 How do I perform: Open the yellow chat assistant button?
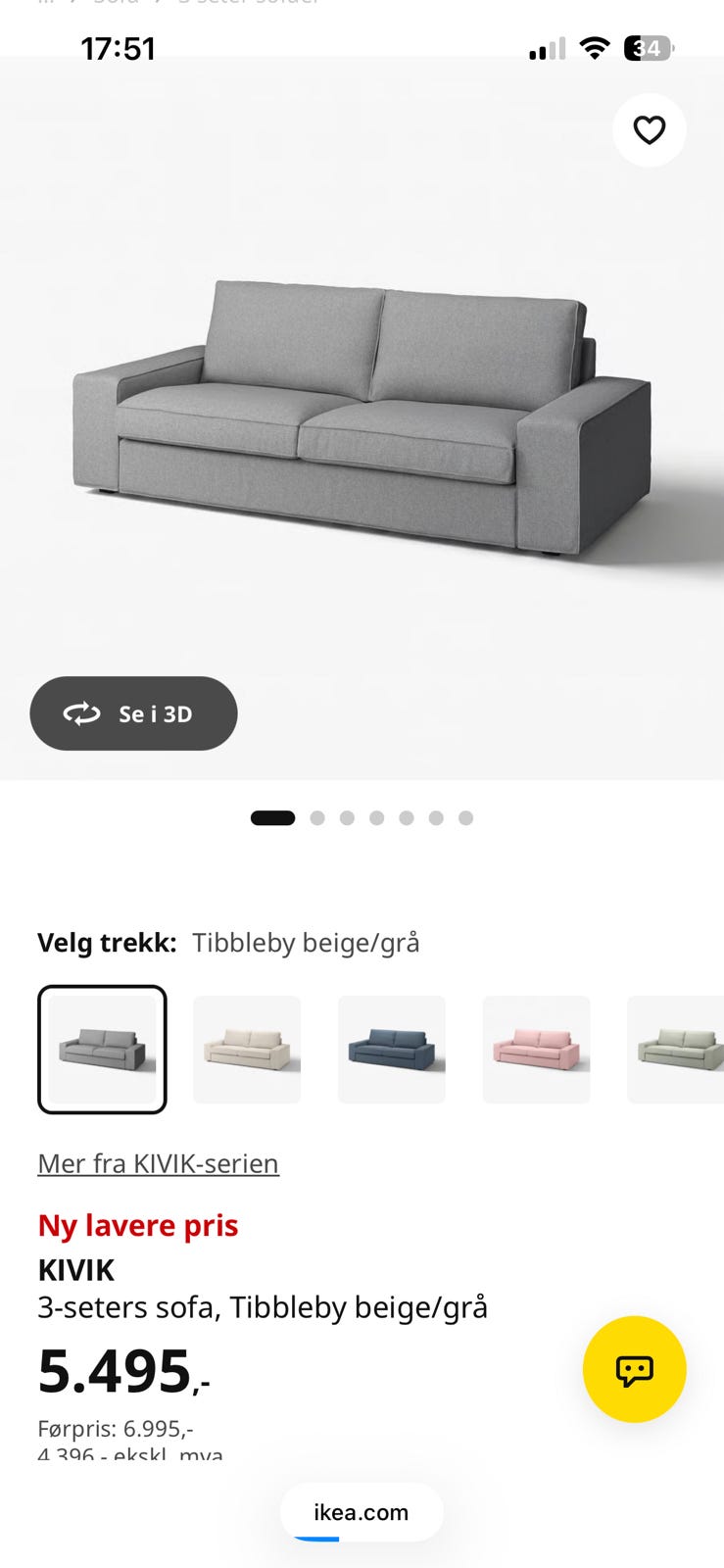(x=634, y=1369)
